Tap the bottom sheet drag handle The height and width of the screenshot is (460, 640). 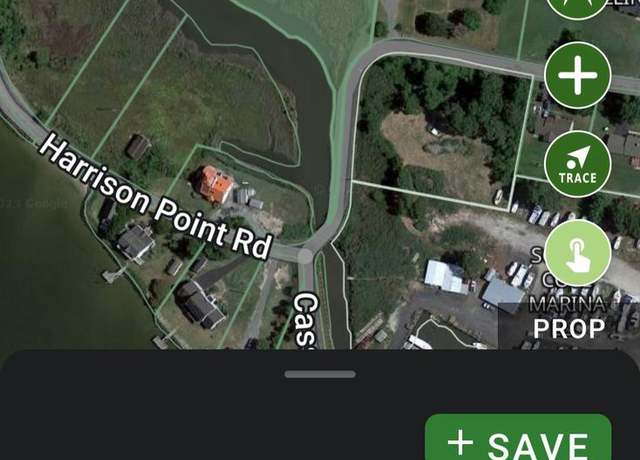tap(320, 374)
